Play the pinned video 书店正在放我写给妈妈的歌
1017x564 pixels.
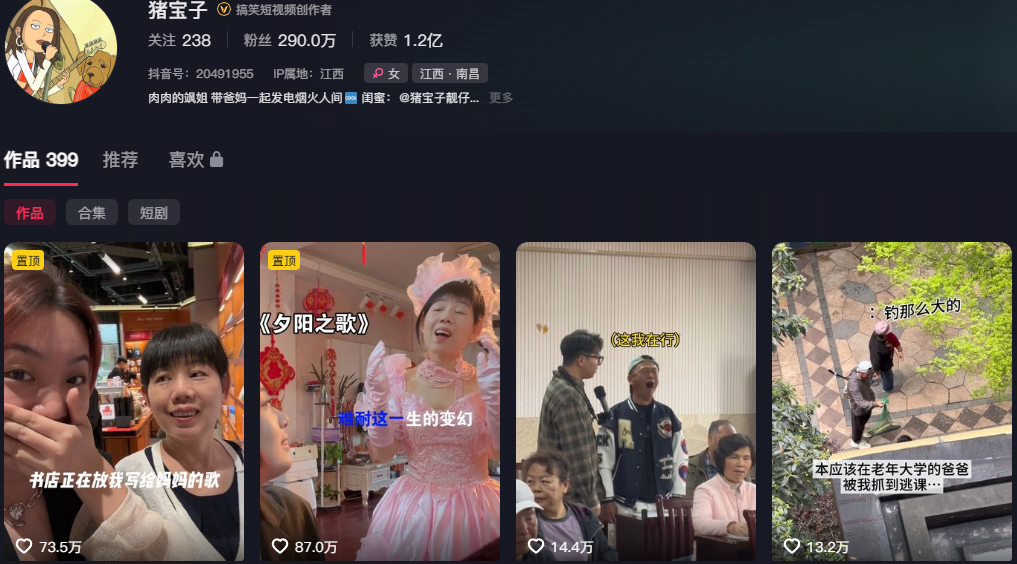click(x=124, y=400)
